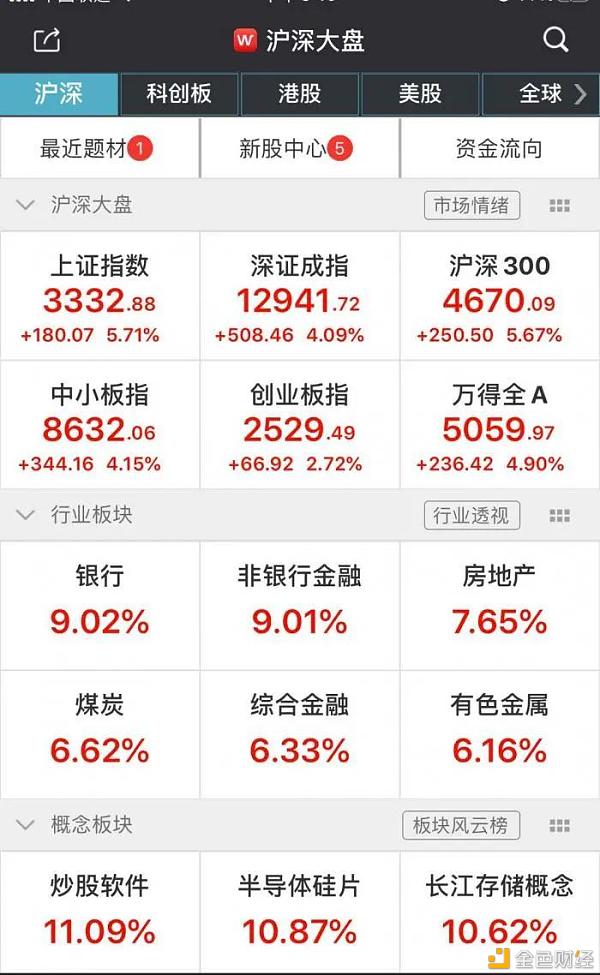View 沪深 300 index details
600x975 pixels.
click(x=500, y=296)
